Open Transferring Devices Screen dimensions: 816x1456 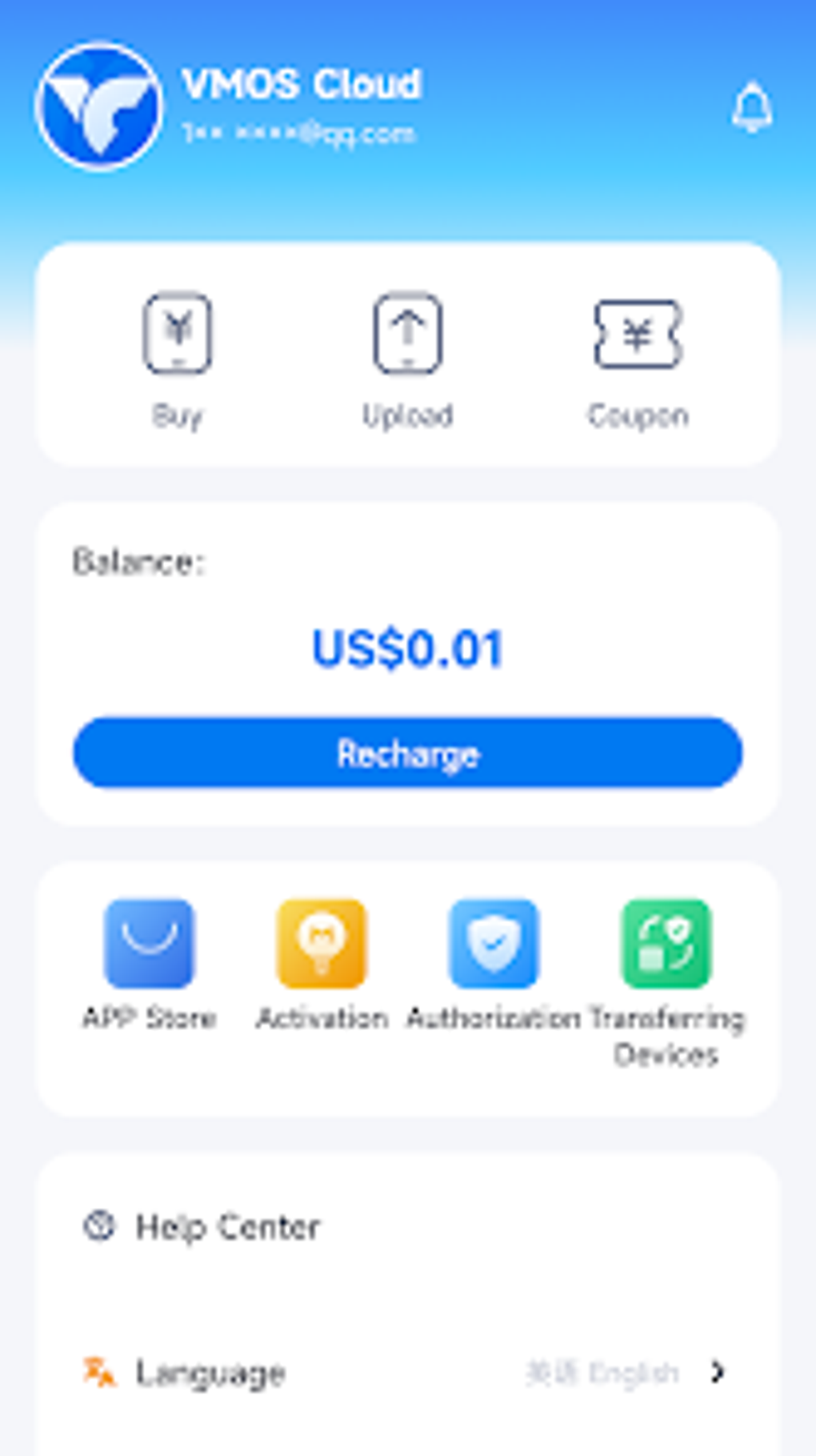[x=664, y=945]
